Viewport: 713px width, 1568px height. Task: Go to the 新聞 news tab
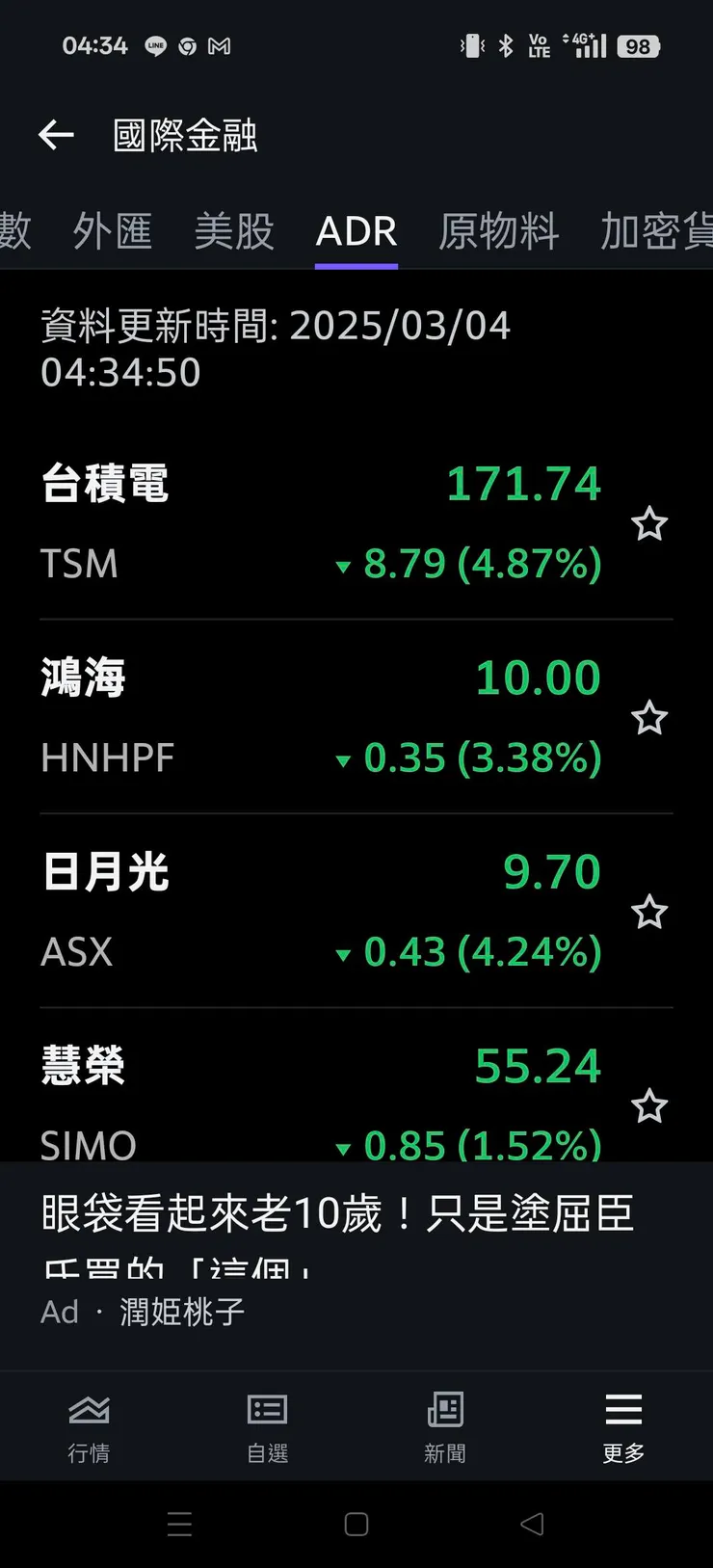tap(445, 1426)
